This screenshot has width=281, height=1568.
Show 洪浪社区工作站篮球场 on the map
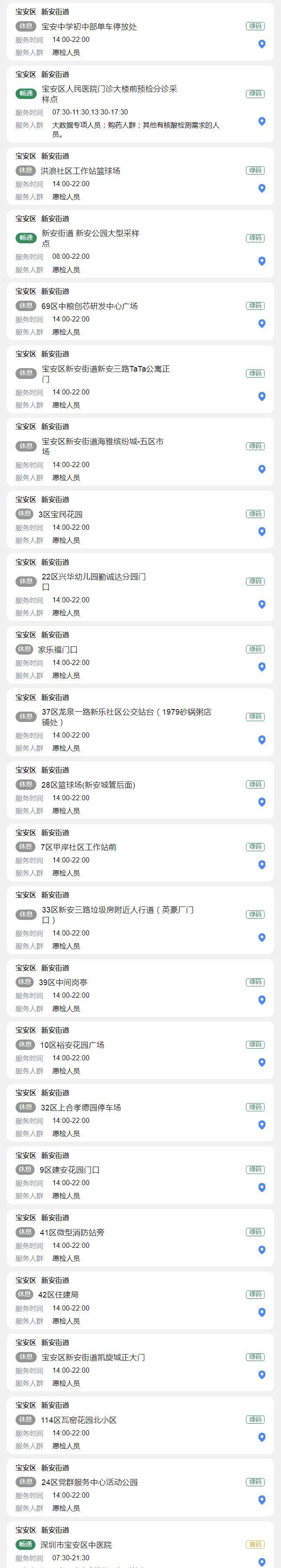pyautogui.click(x=262, y=188)
